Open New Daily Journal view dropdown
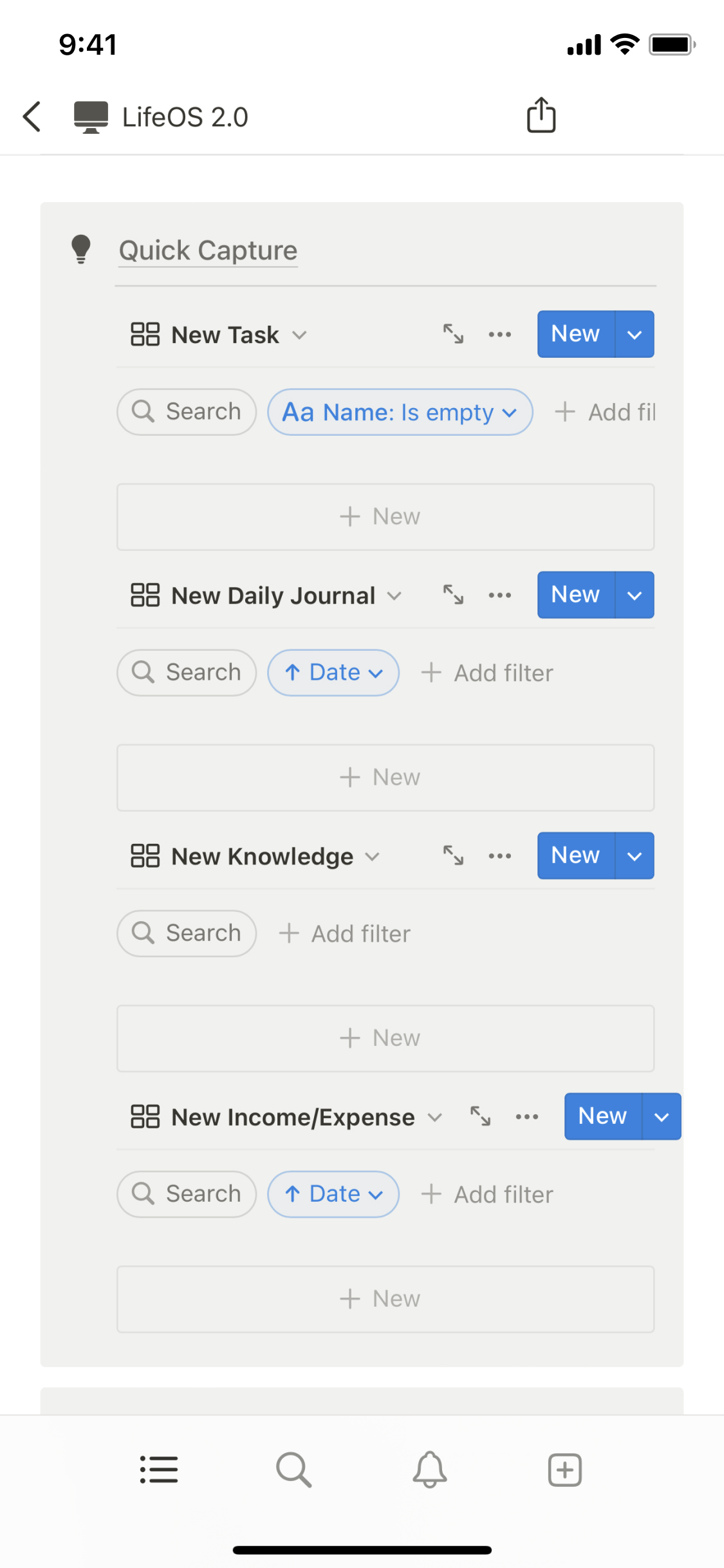 pyautogui.click(x=394, y=595)
